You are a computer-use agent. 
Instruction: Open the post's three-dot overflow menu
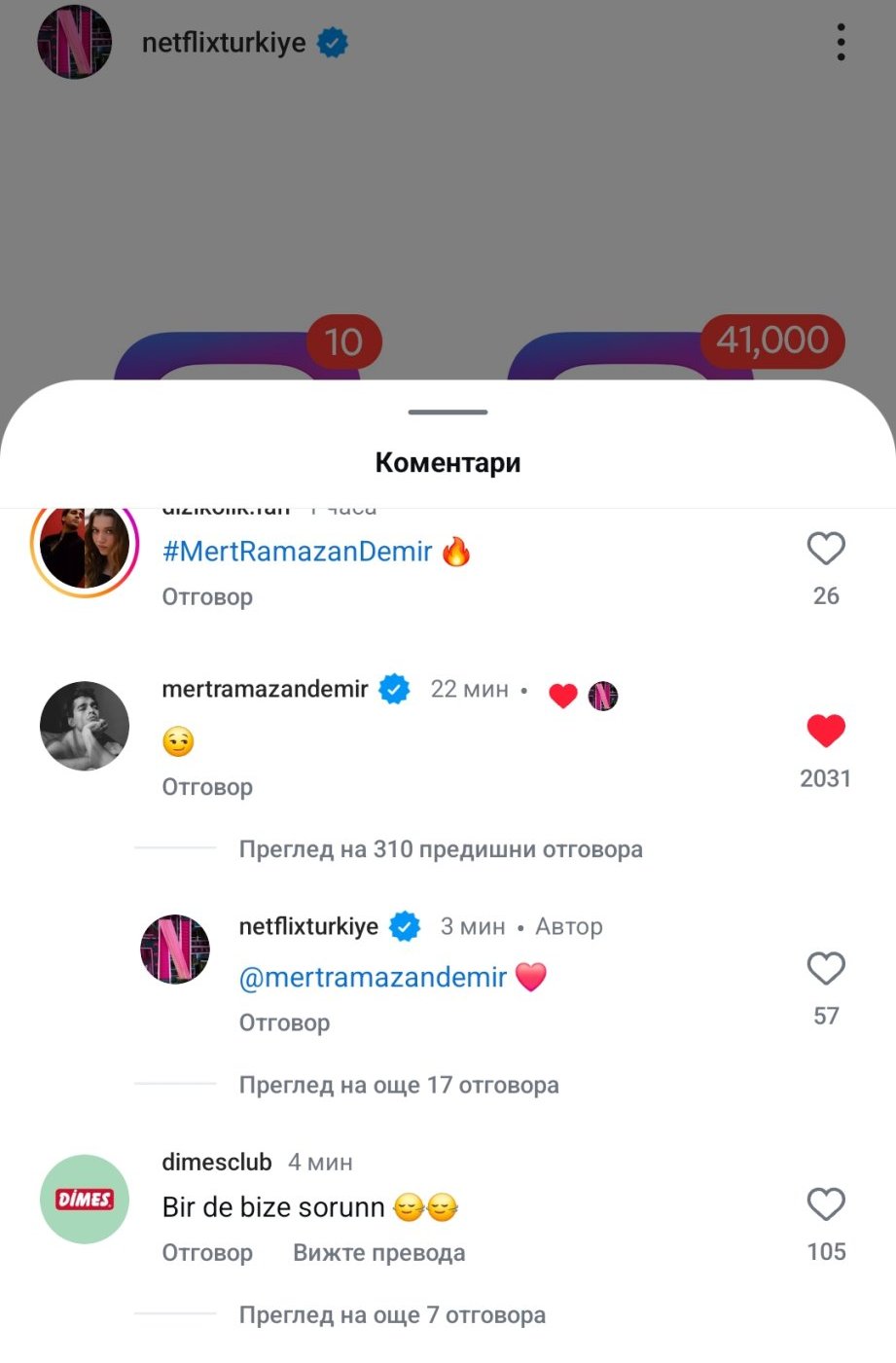(x=841, y=43)
